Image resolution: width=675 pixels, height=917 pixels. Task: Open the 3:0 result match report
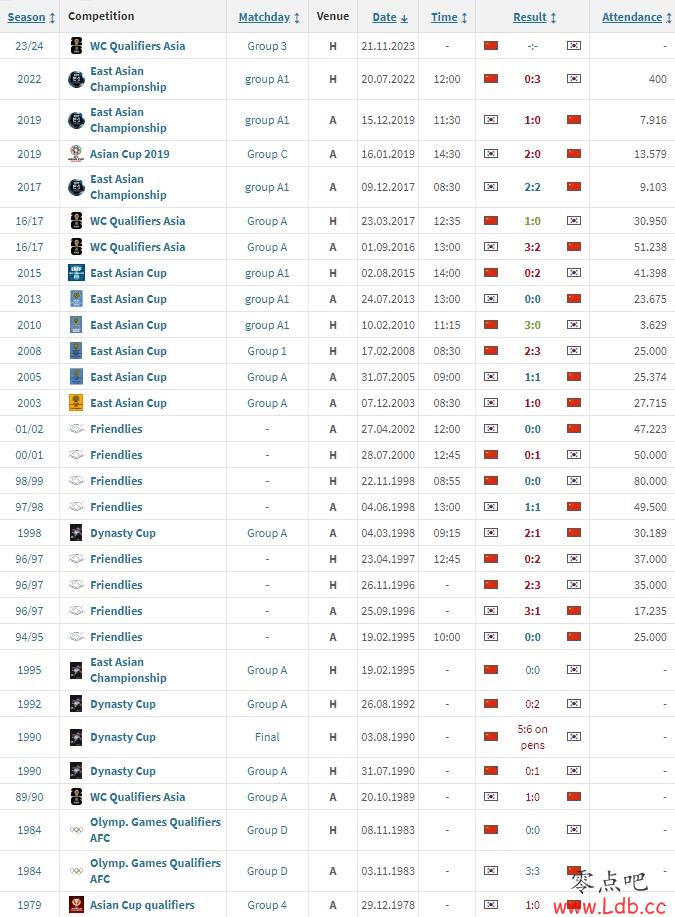pyautogui.click(x=532, y=325)
